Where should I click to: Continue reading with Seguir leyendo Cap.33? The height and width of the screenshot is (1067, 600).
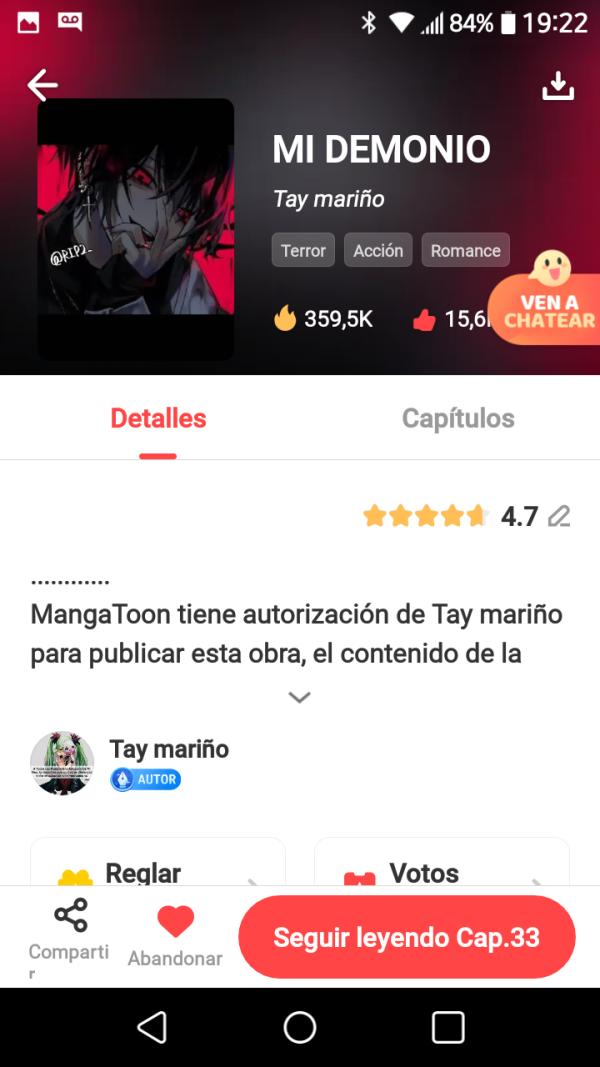click(406, 937)
